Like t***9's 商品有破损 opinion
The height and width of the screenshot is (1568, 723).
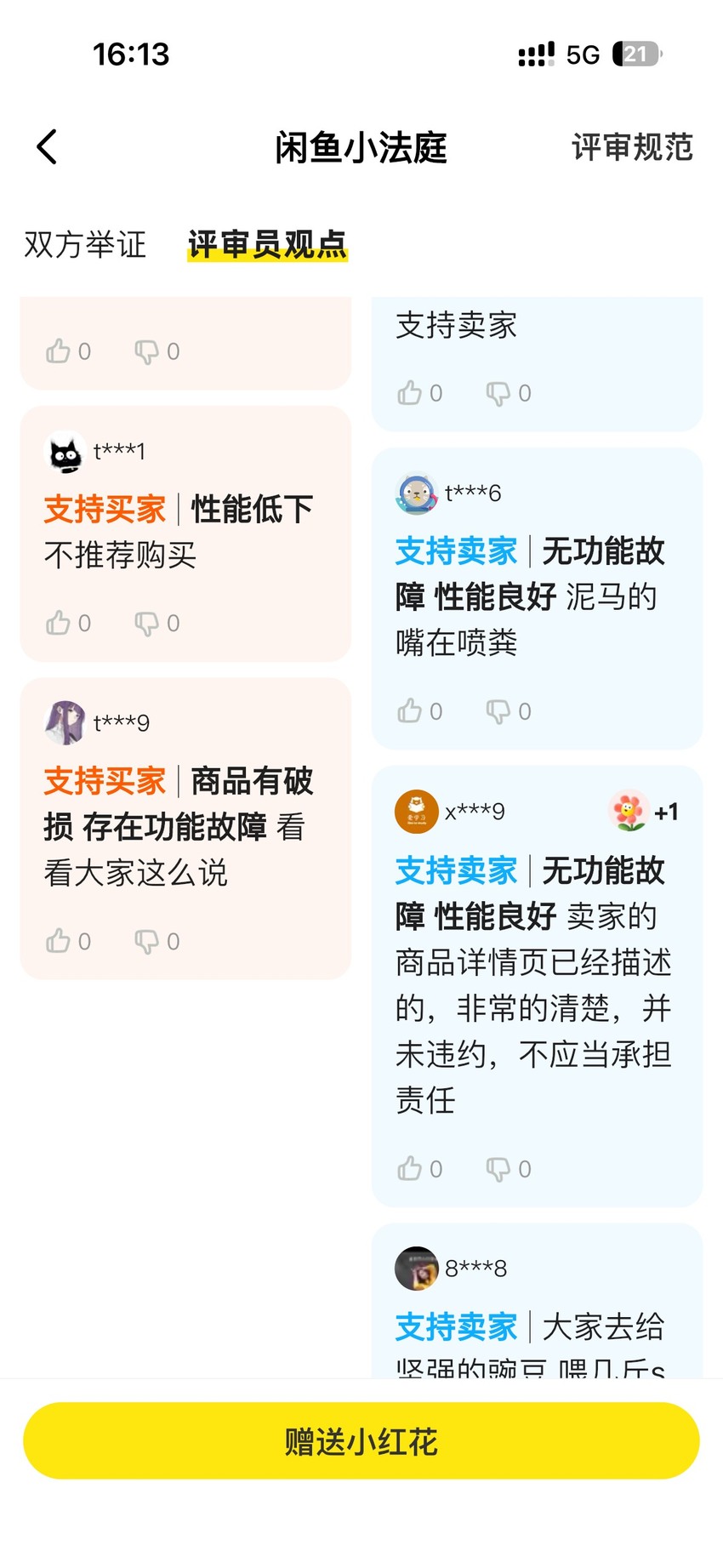68,941
